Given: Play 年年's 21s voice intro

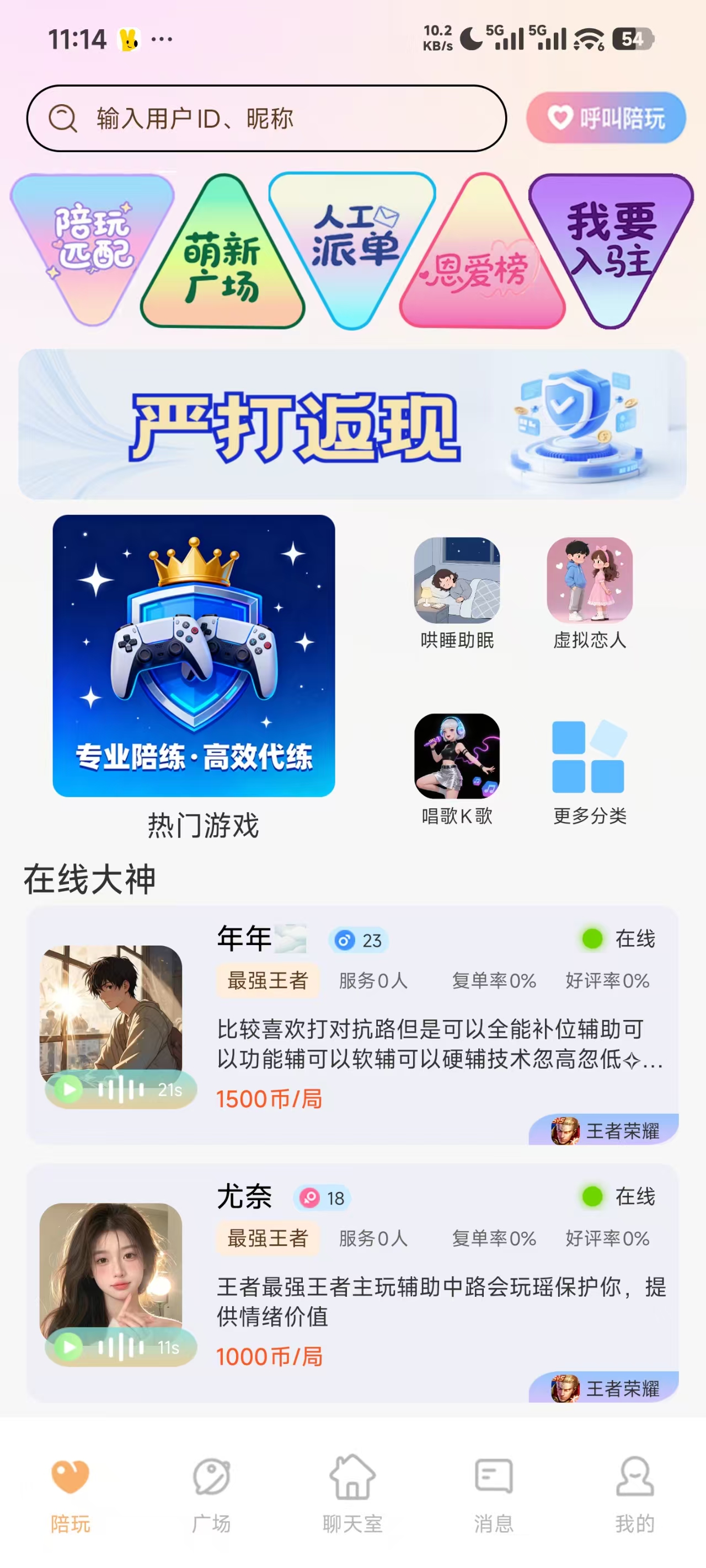Looking at the screenshot, I should tap(69, 1089).
